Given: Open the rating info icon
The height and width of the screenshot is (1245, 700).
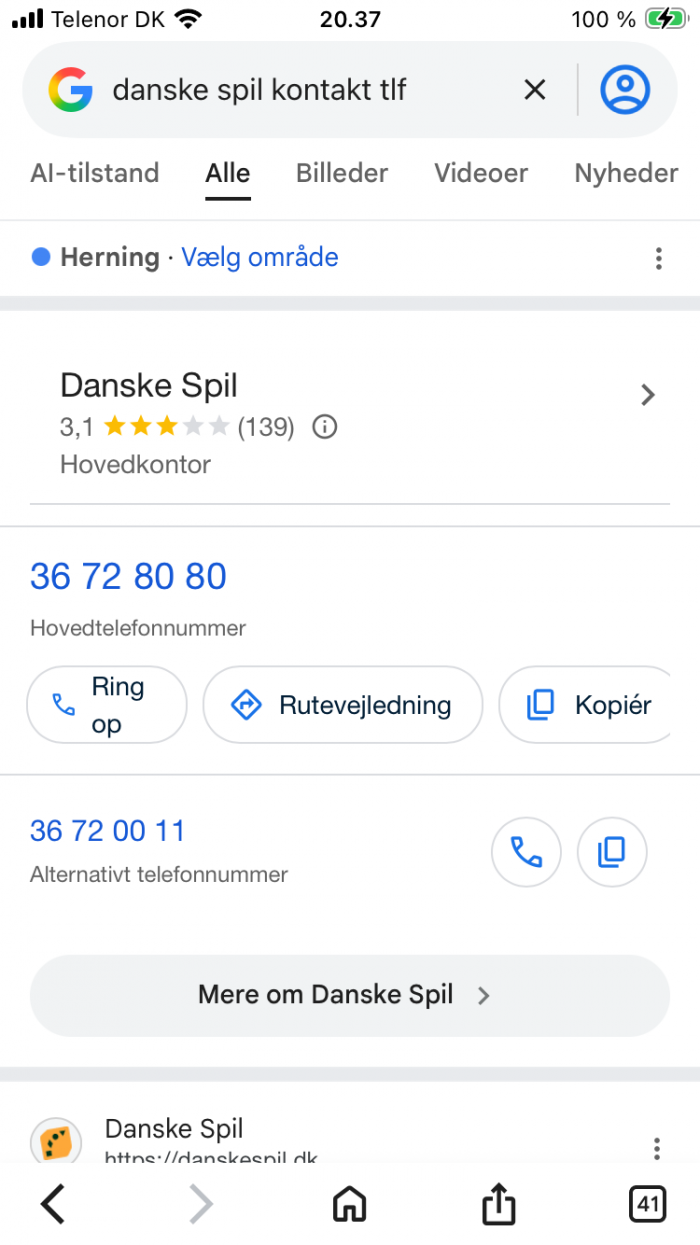Looking at the screenshot, I should click(x=325, y=428).
